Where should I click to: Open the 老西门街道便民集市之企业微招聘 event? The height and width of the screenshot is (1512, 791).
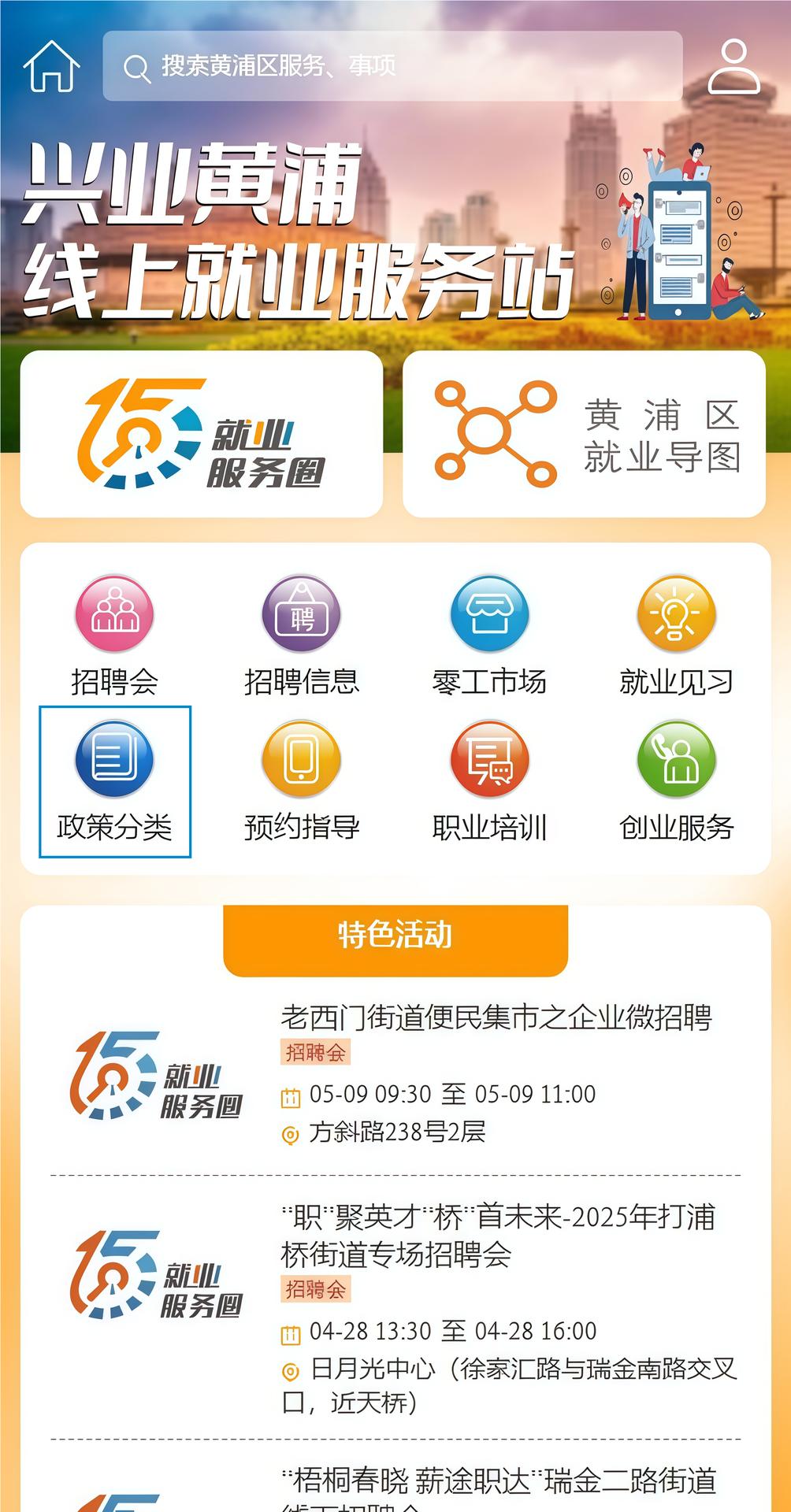coord(496,1017)
